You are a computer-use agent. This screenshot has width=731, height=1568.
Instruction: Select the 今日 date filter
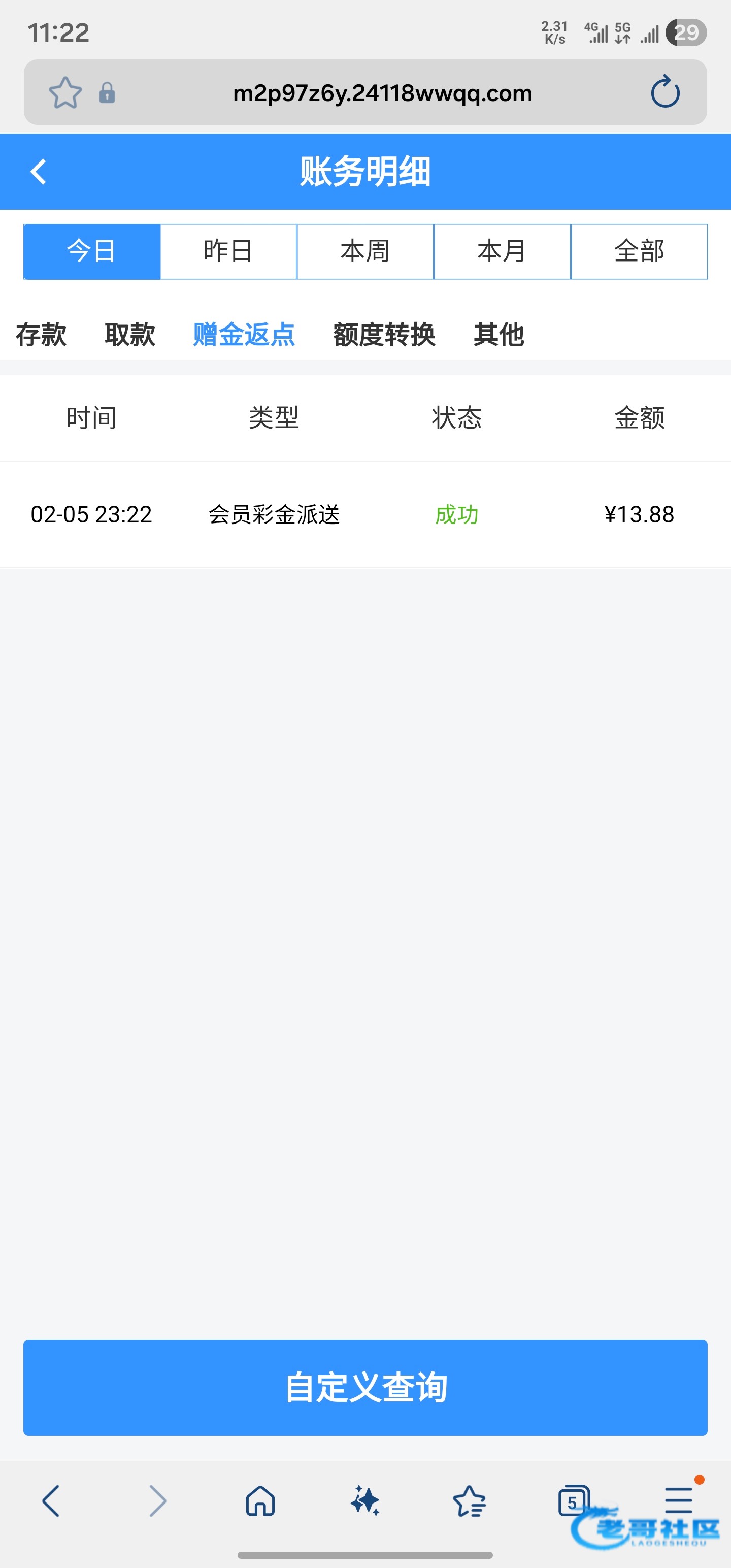click(92, 251)
